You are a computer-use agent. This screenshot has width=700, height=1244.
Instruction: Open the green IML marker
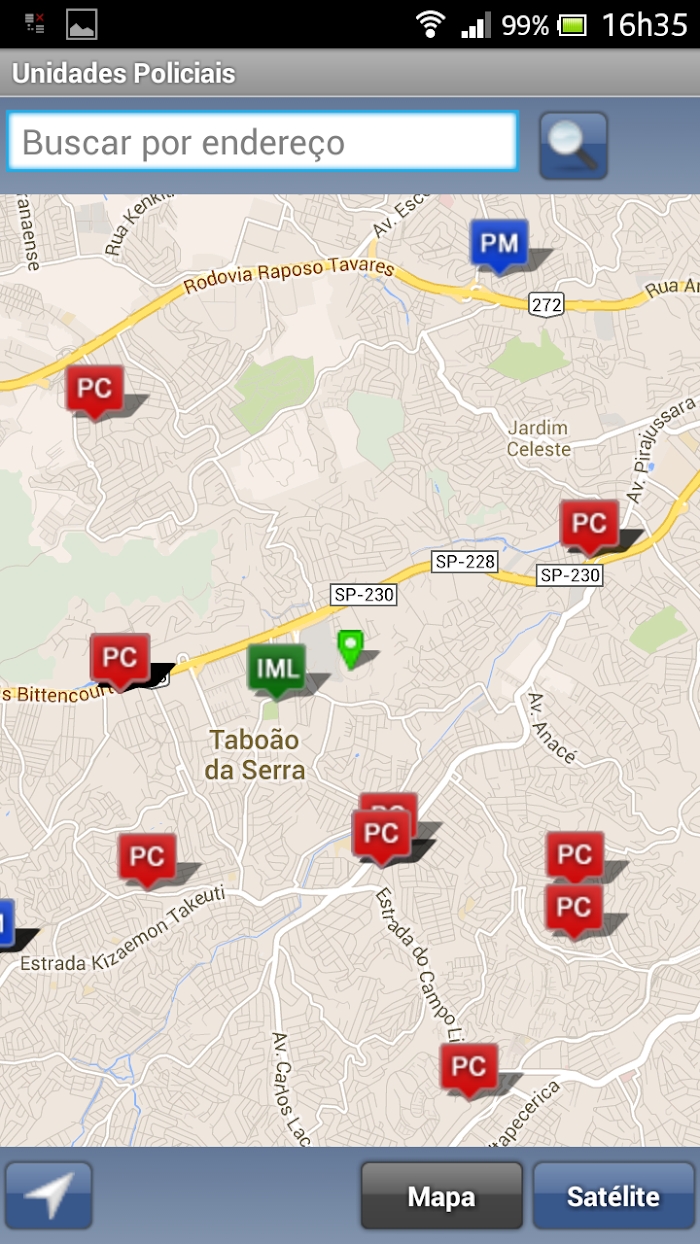pos(276,670)
